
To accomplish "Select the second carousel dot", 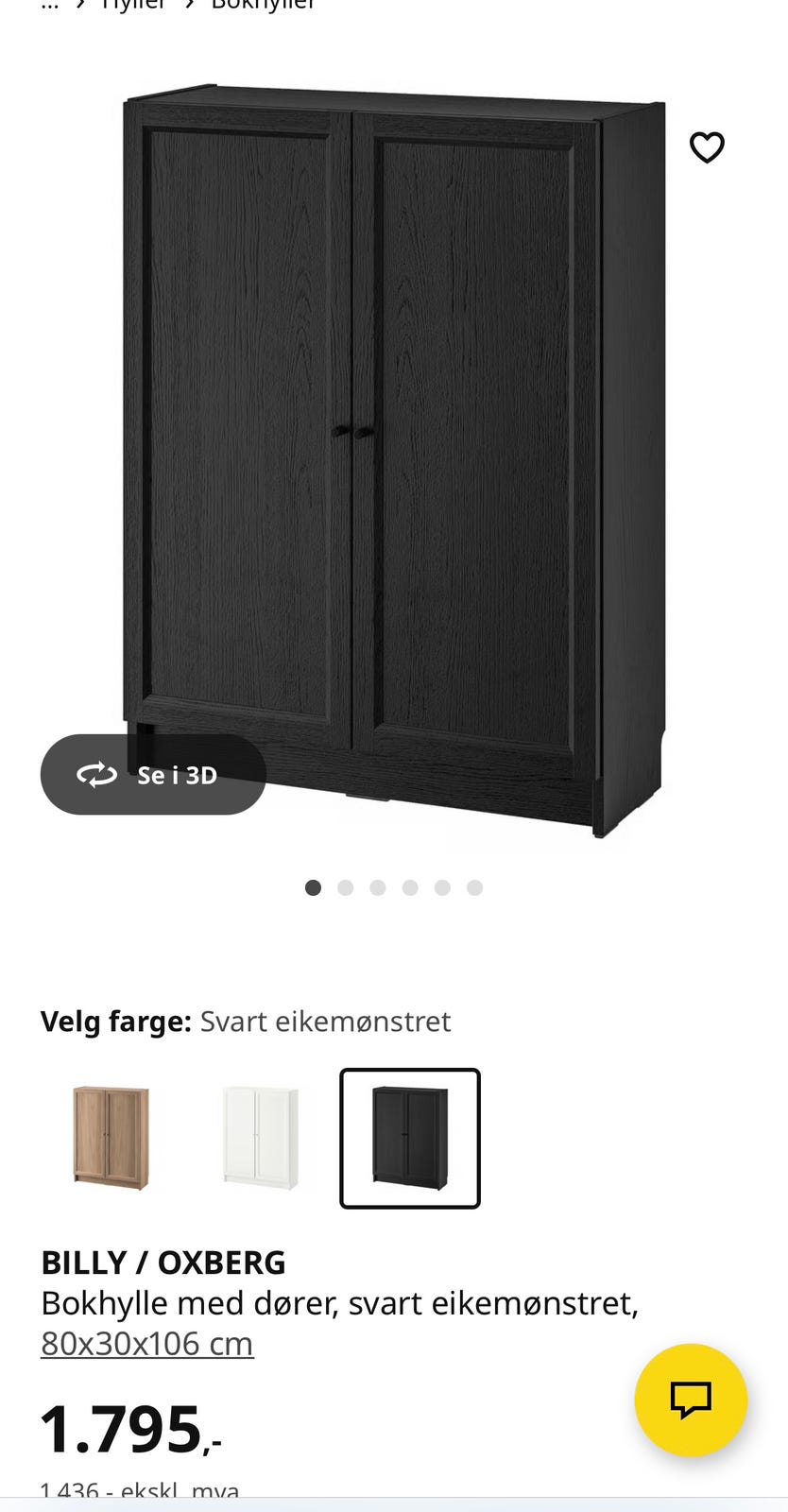I will tap(346, 888).
